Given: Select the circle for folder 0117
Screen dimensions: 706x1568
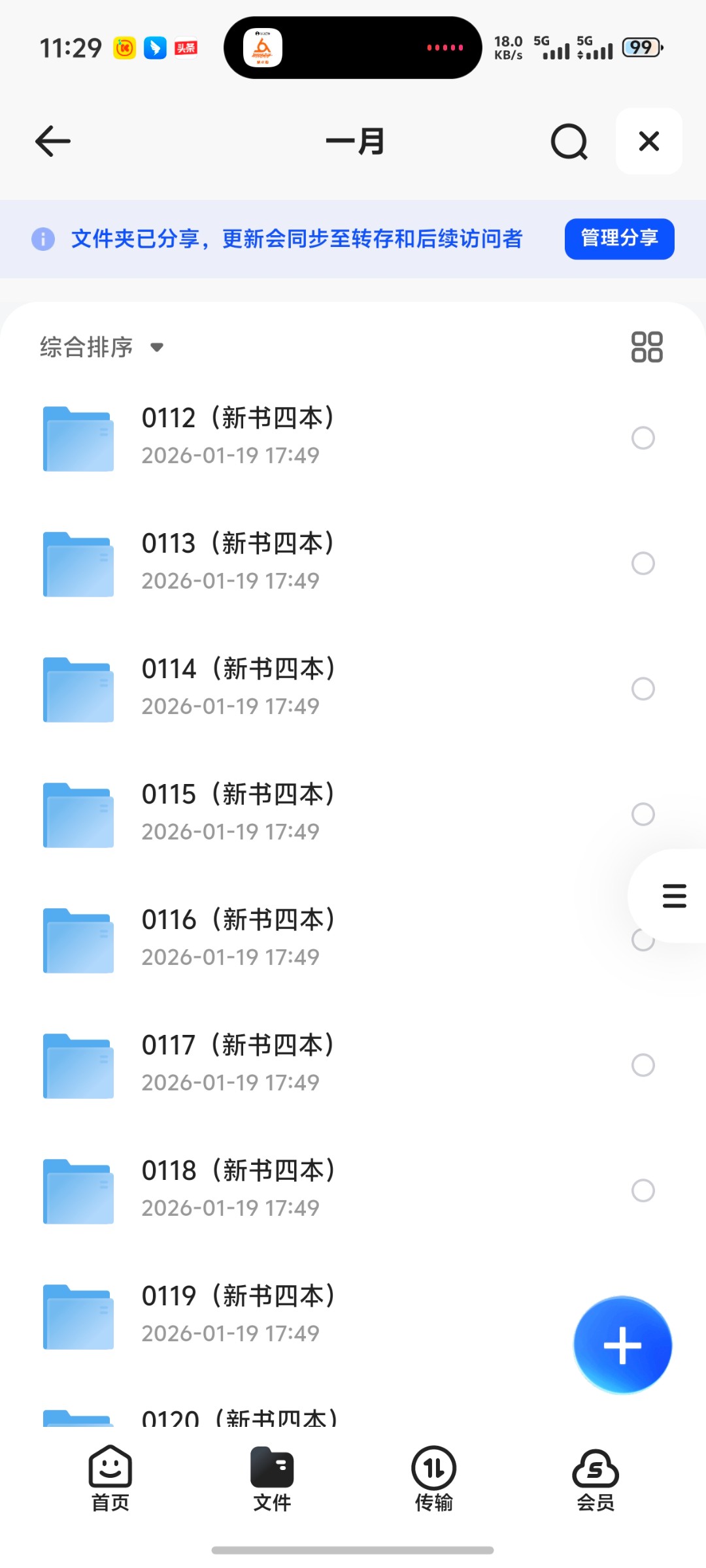Looking at the screenshot, I should coord(643,1065).
